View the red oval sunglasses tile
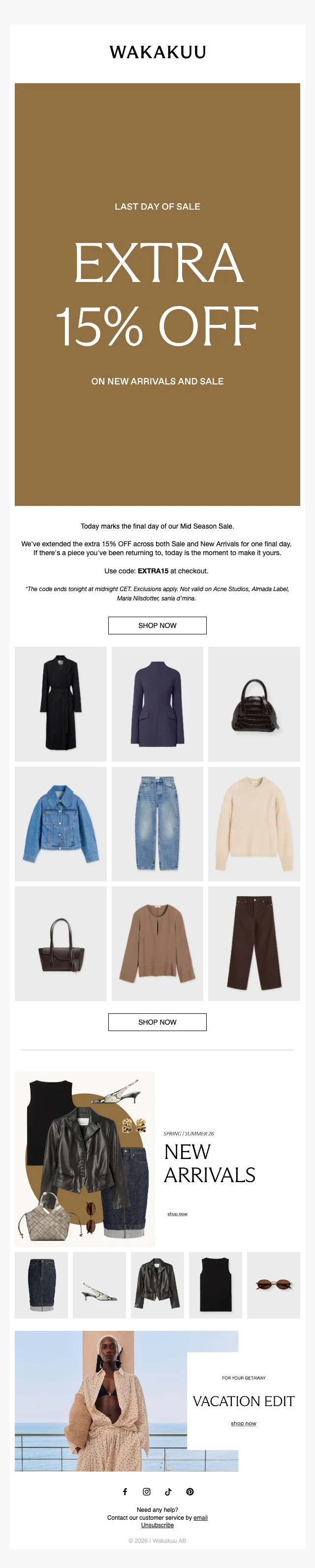 tap(274, 1285)
